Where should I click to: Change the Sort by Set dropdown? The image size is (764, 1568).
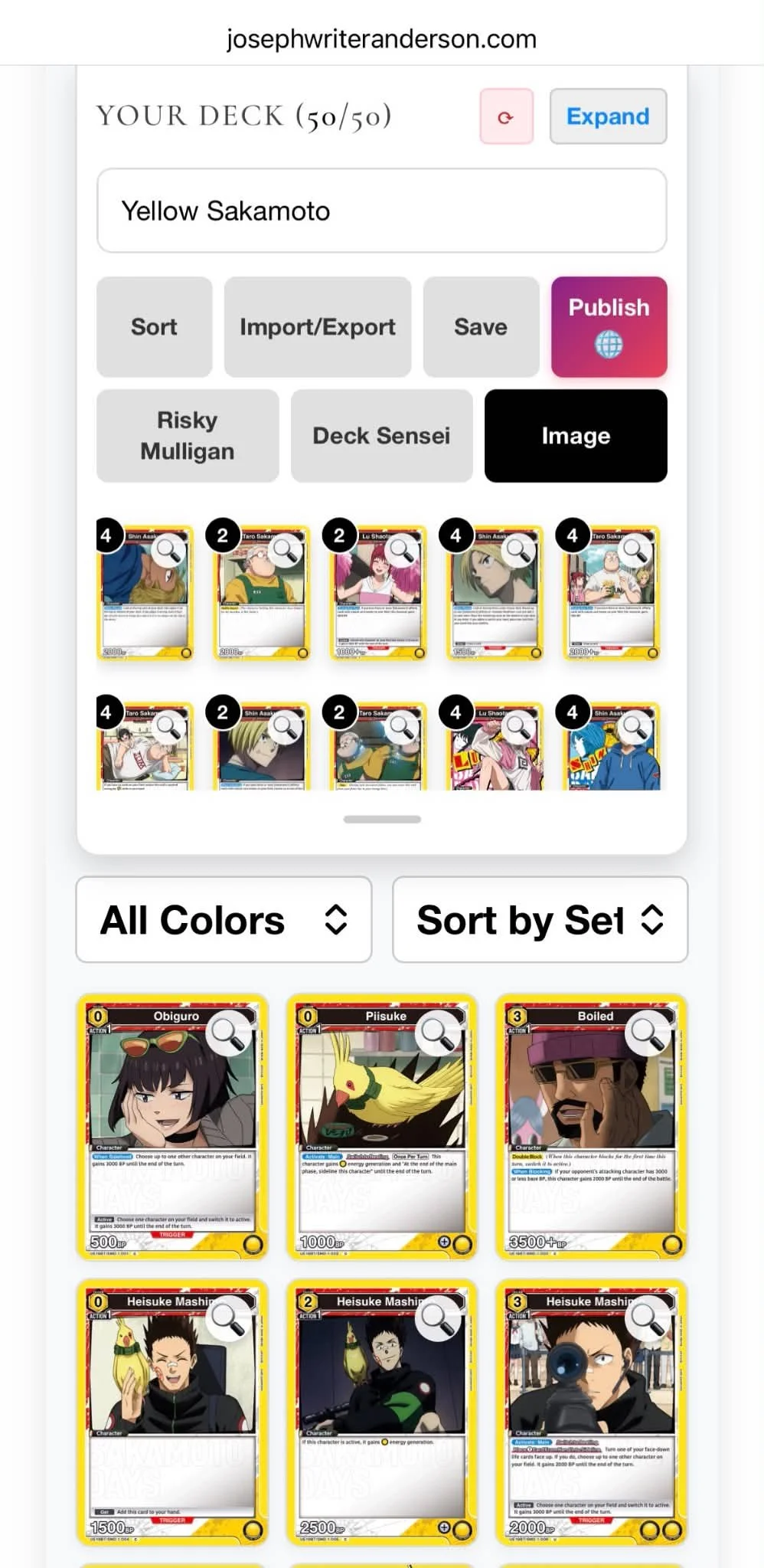pos(540,920)
